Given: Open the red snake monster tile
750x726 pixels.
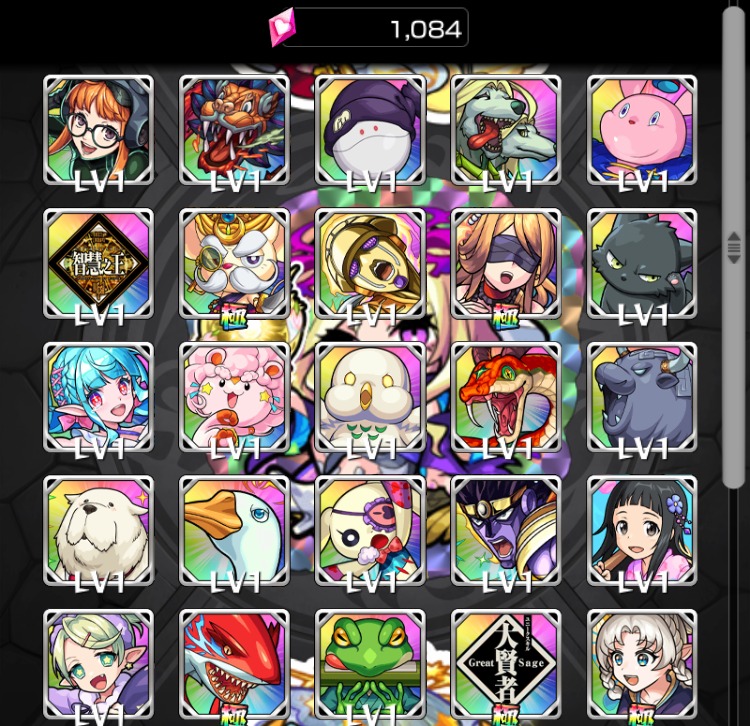Looking at the screenshot, I should click(x=506, y=397).
